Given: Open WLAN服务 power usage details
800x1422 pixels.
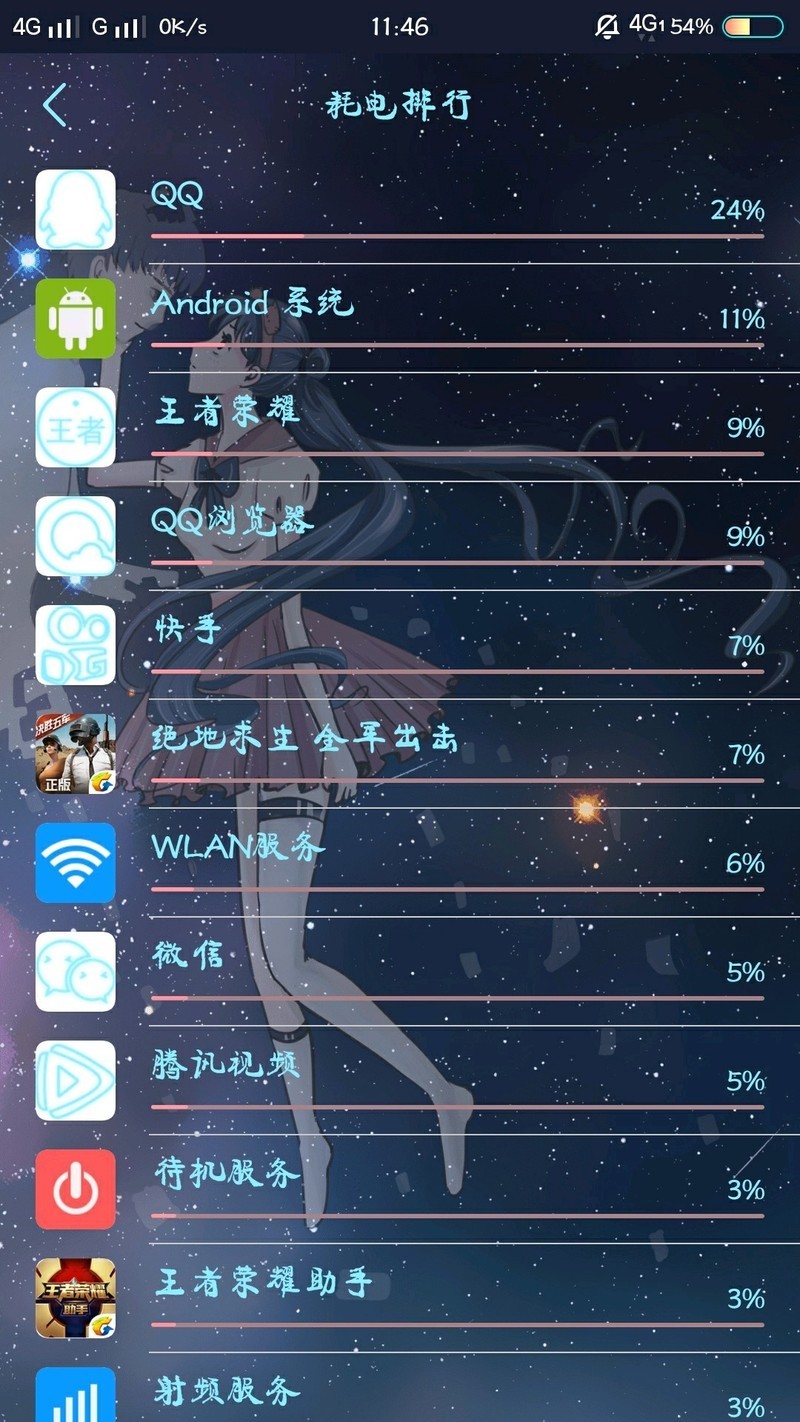Looking at the screenshot, I should (400, 863).
